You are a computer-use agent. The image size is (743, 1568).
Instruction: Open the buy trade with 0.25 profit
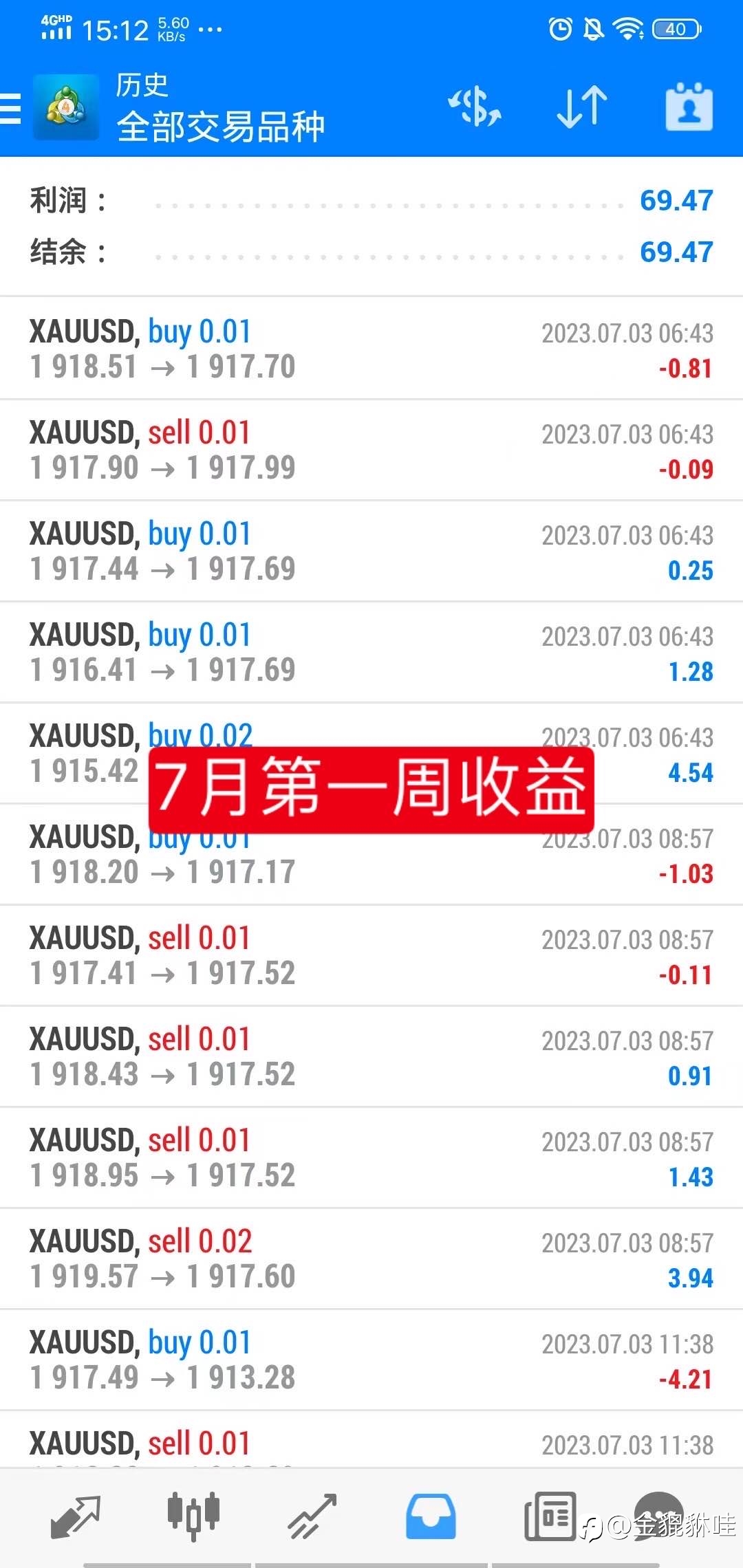coord(371,551)
